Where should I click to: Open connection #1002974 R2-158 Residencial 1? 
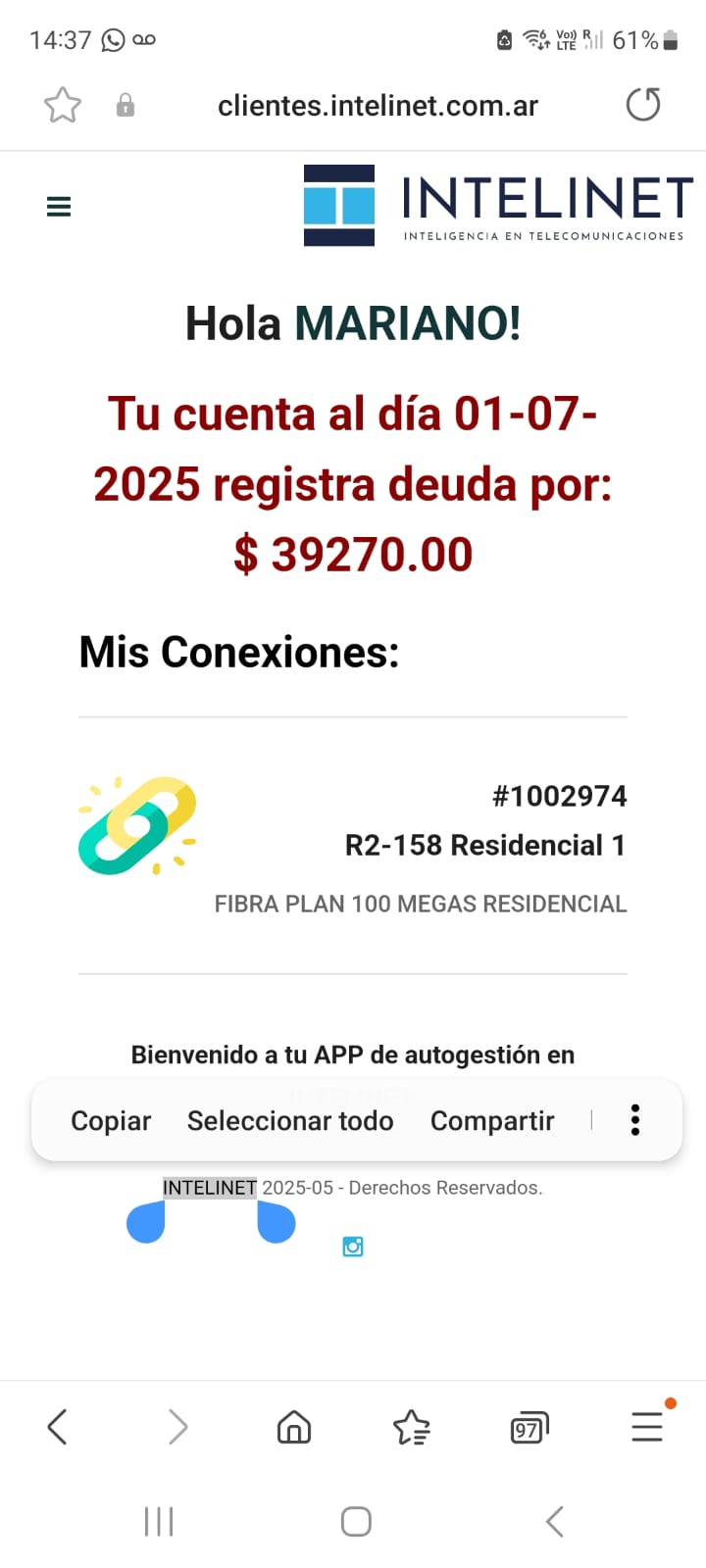[x=484, y=845]
